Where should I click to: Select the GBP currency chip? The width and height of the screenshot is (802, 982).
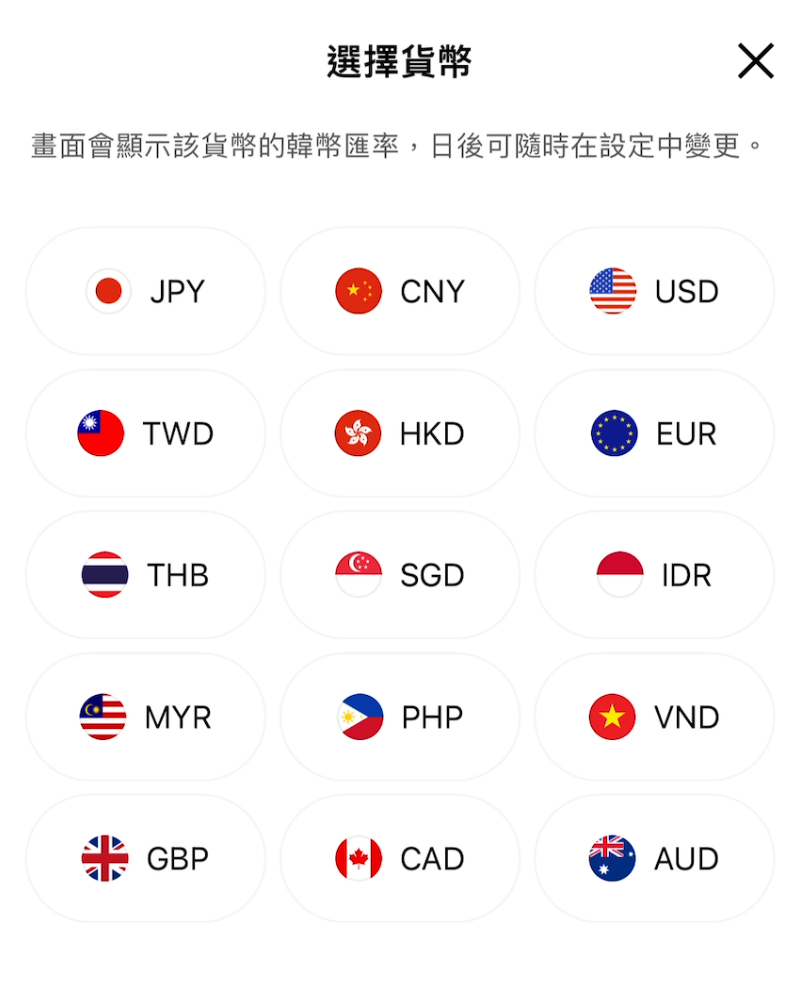pos(146,859)
